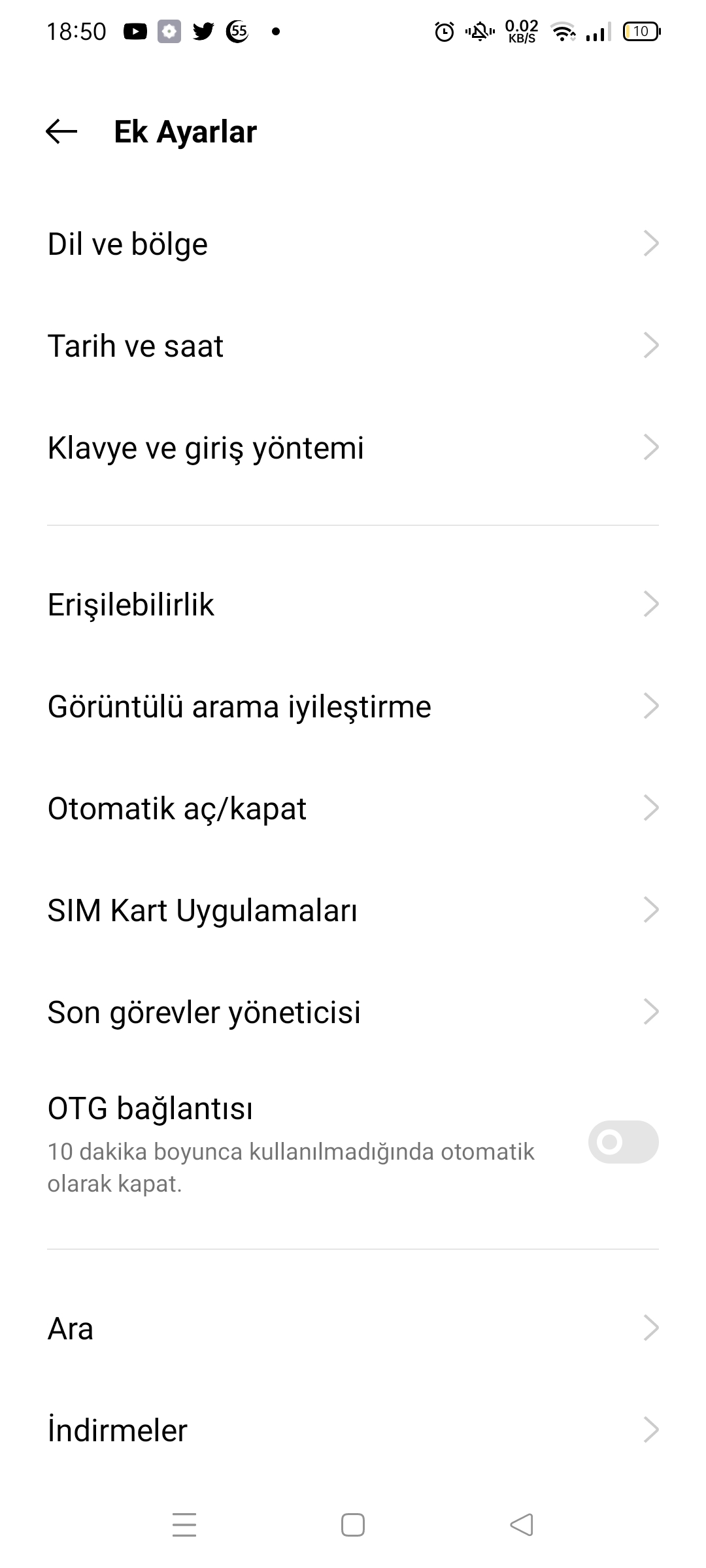Screen dimensions: 706x1568
Task: Open Otomatik aç/kapat
Action: [353, 808]
